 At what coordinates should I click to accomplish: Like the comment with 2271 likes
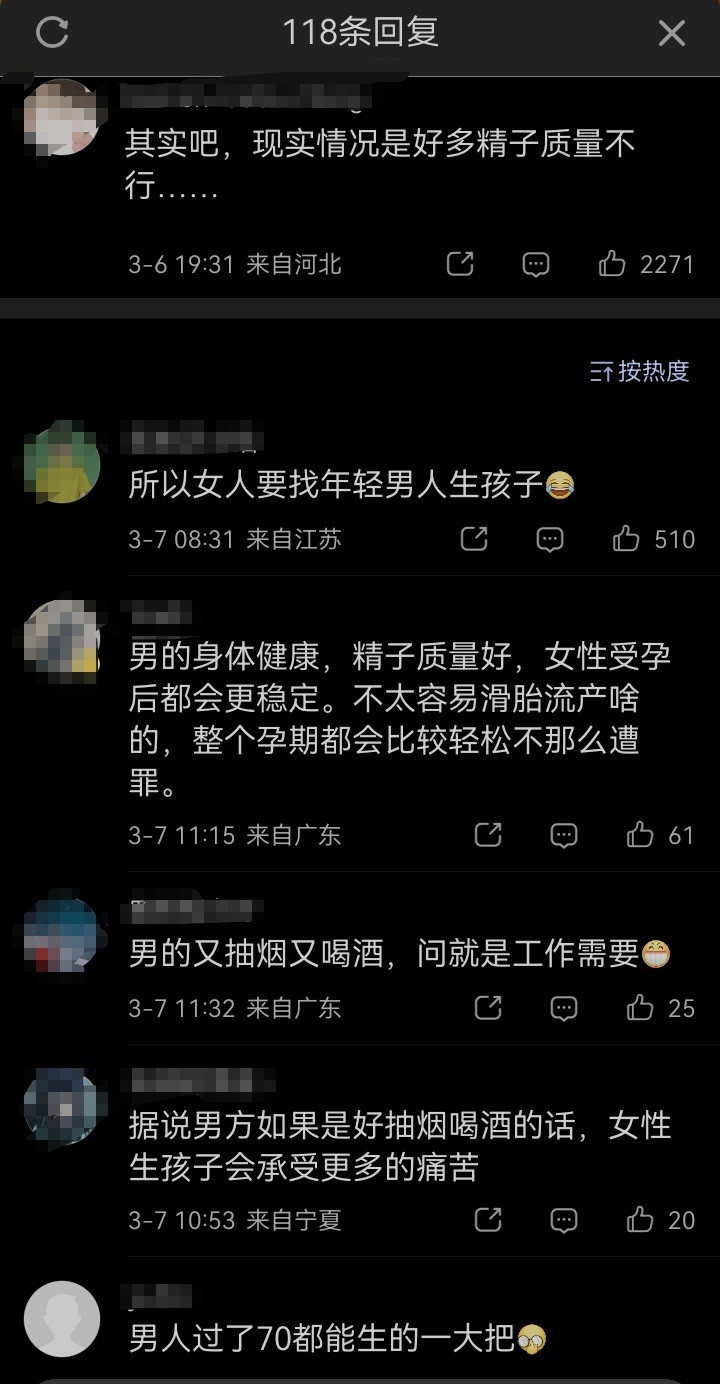[611, 264]
